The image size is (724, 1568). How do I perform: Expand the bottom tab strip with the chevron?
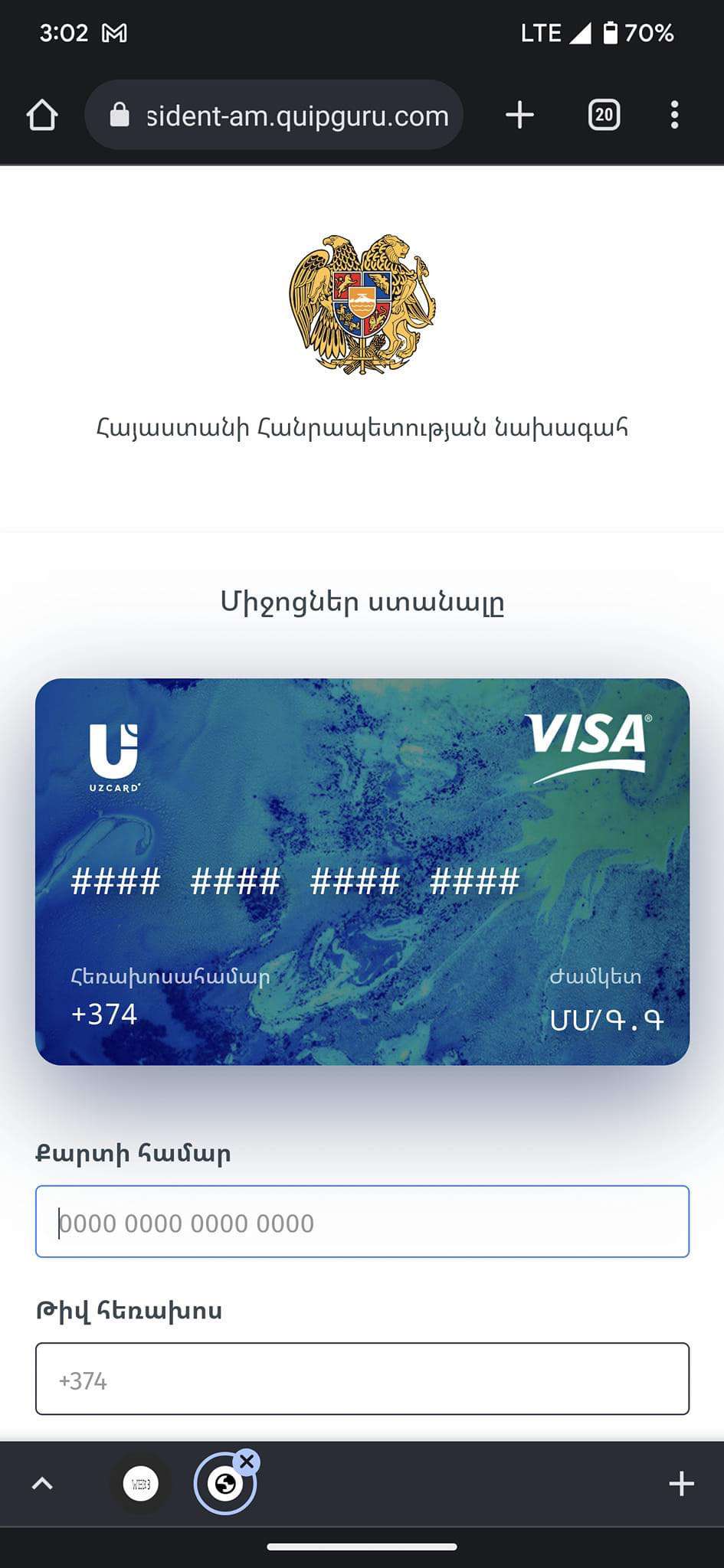click(42, 1484)
